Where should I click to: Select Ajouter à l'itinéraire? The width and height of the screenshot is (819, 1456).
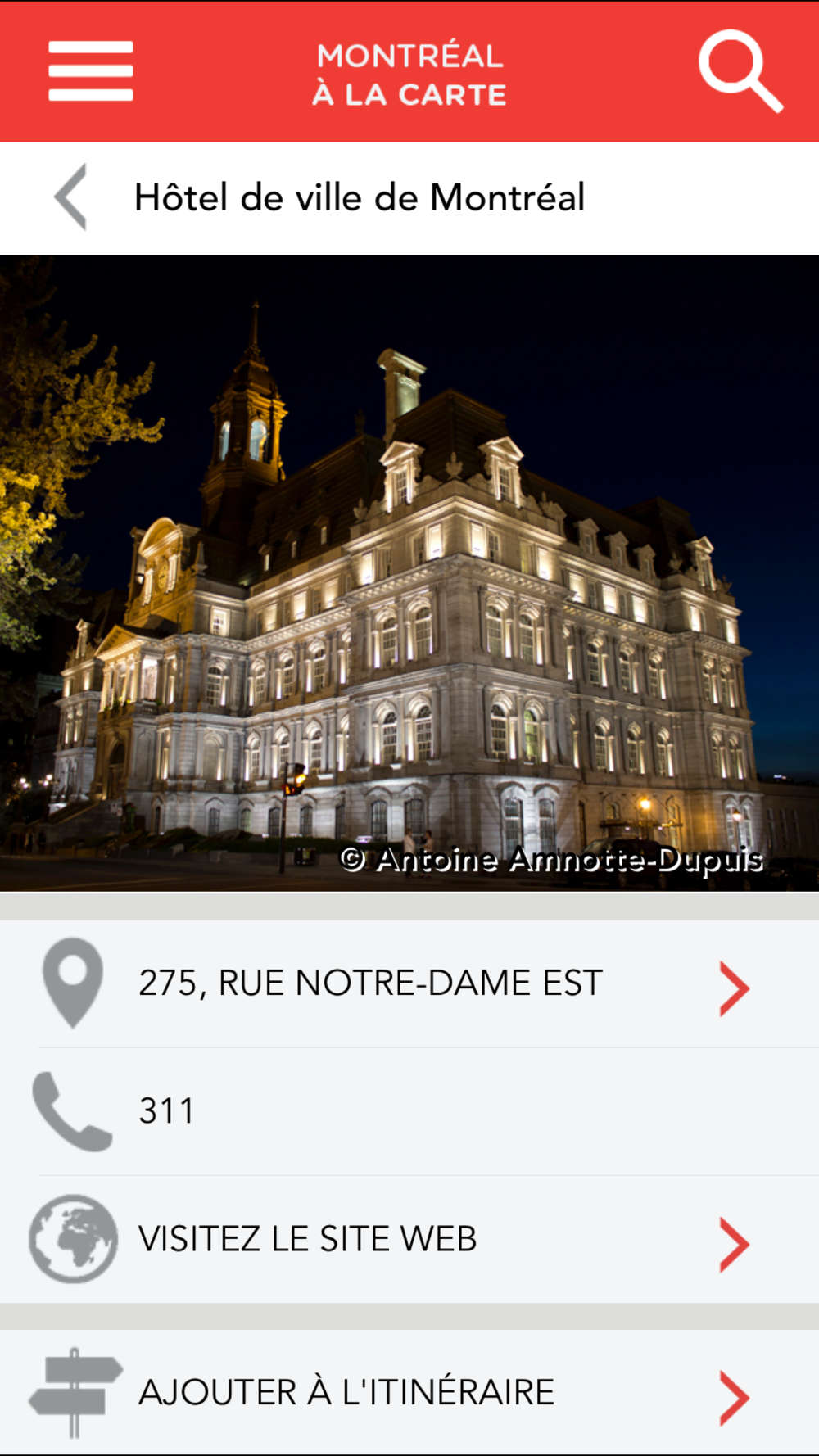tap(409, 1392)
